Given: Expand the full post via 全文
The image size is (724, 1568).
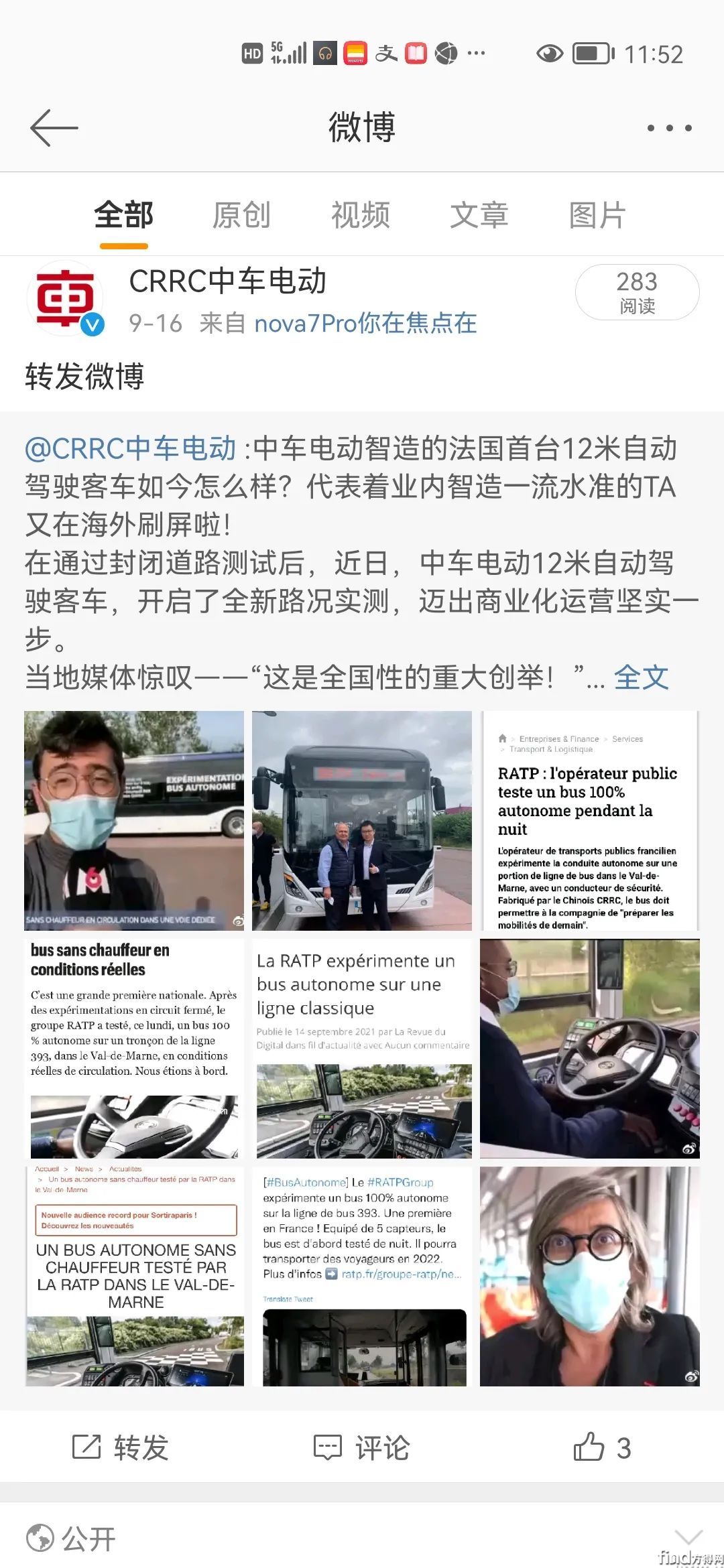Looking at the screenshot, I should (x=641, y=677).
